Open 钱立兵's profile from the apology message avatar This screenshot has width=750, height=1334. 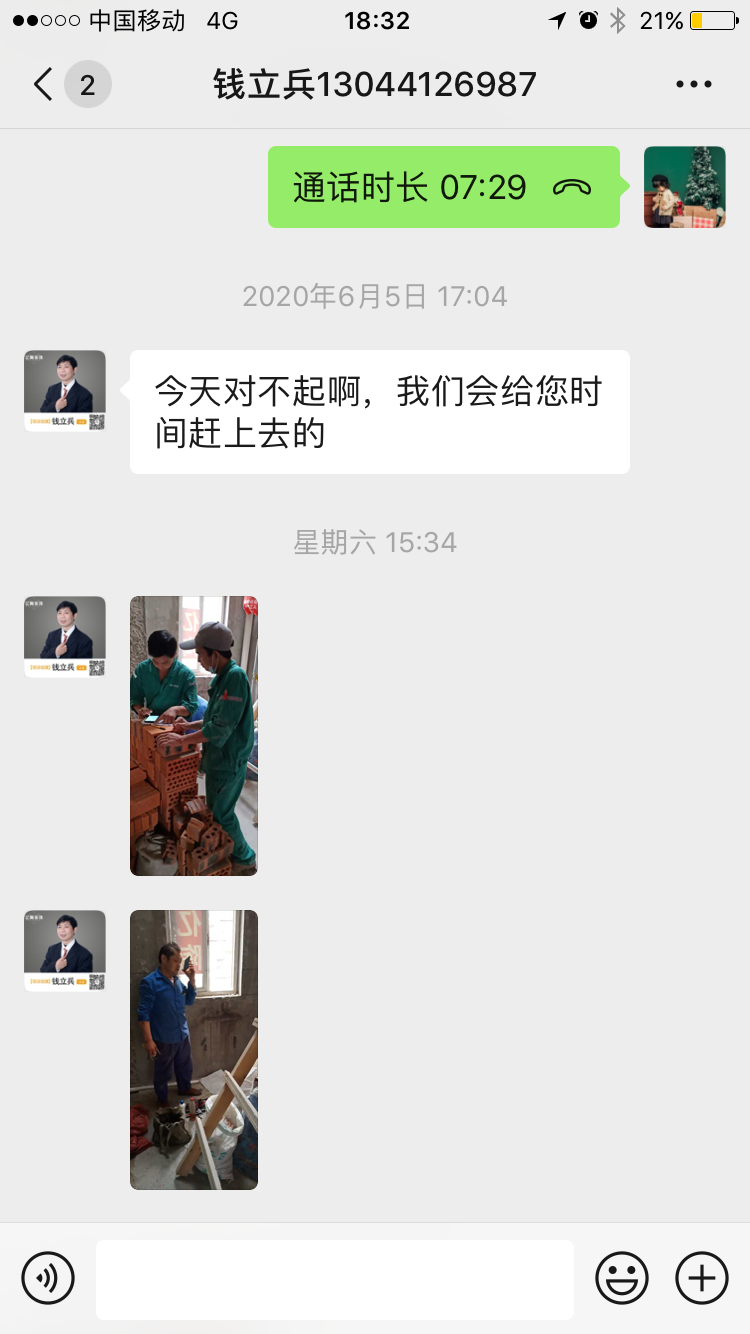(65, 391)
